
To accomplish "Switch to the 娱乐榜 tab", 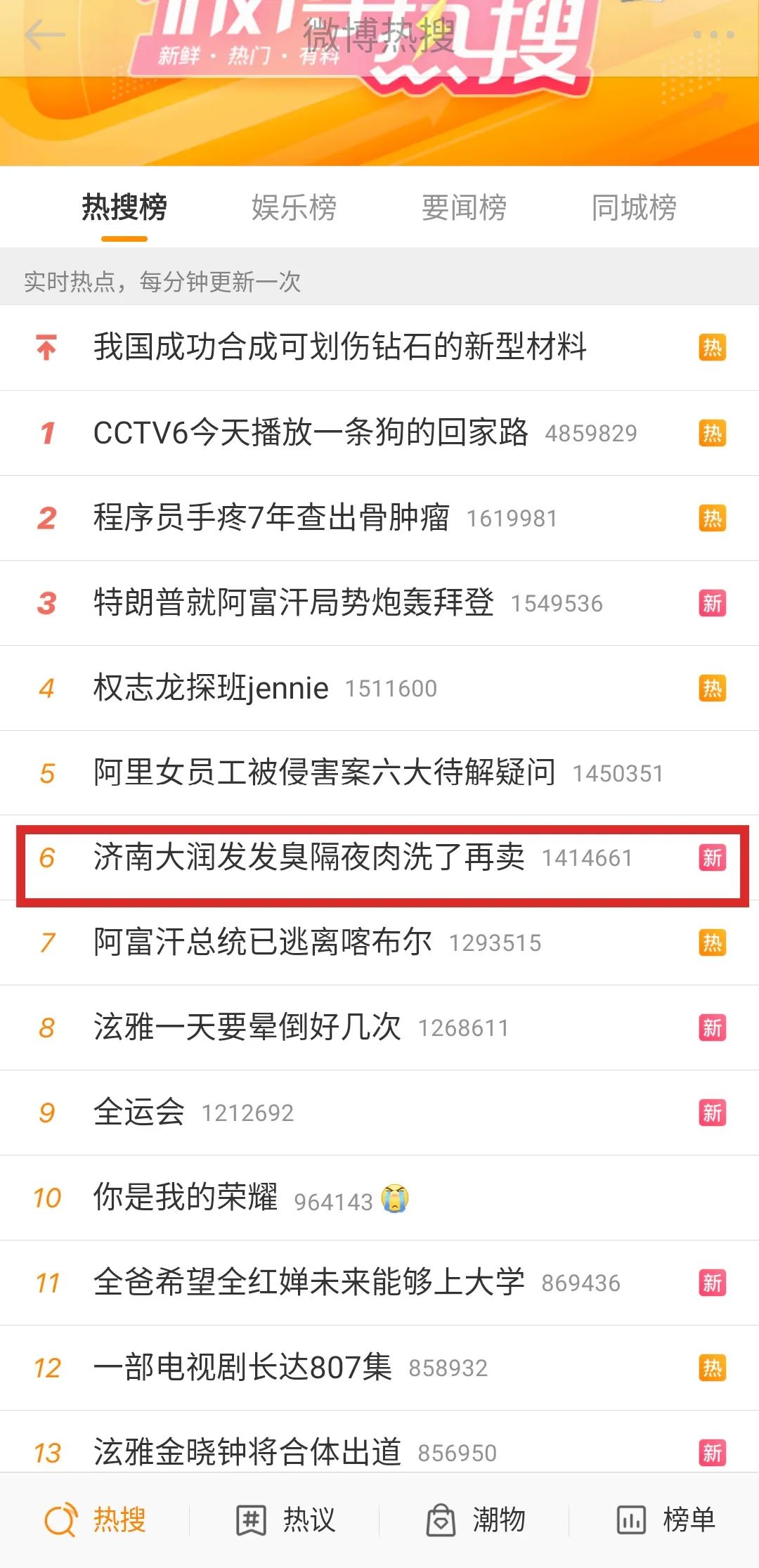I will [293, 208].
